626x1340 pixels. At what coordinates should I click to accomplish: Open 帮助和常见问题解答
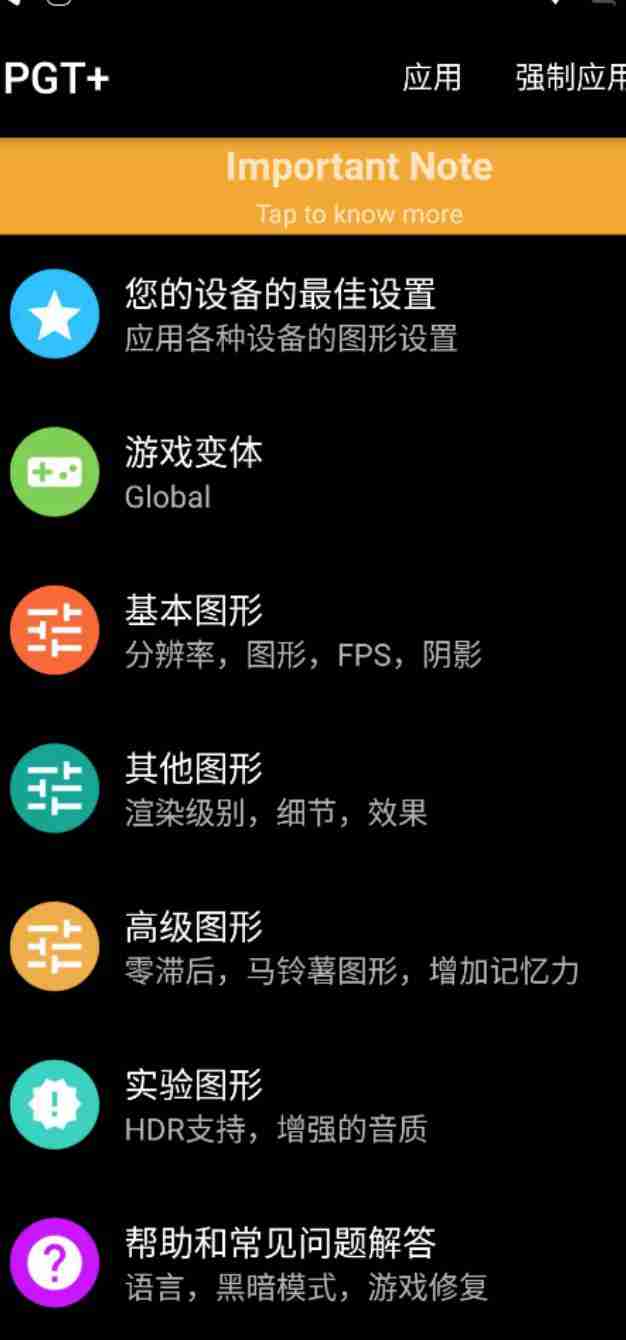coord(313,1263)
